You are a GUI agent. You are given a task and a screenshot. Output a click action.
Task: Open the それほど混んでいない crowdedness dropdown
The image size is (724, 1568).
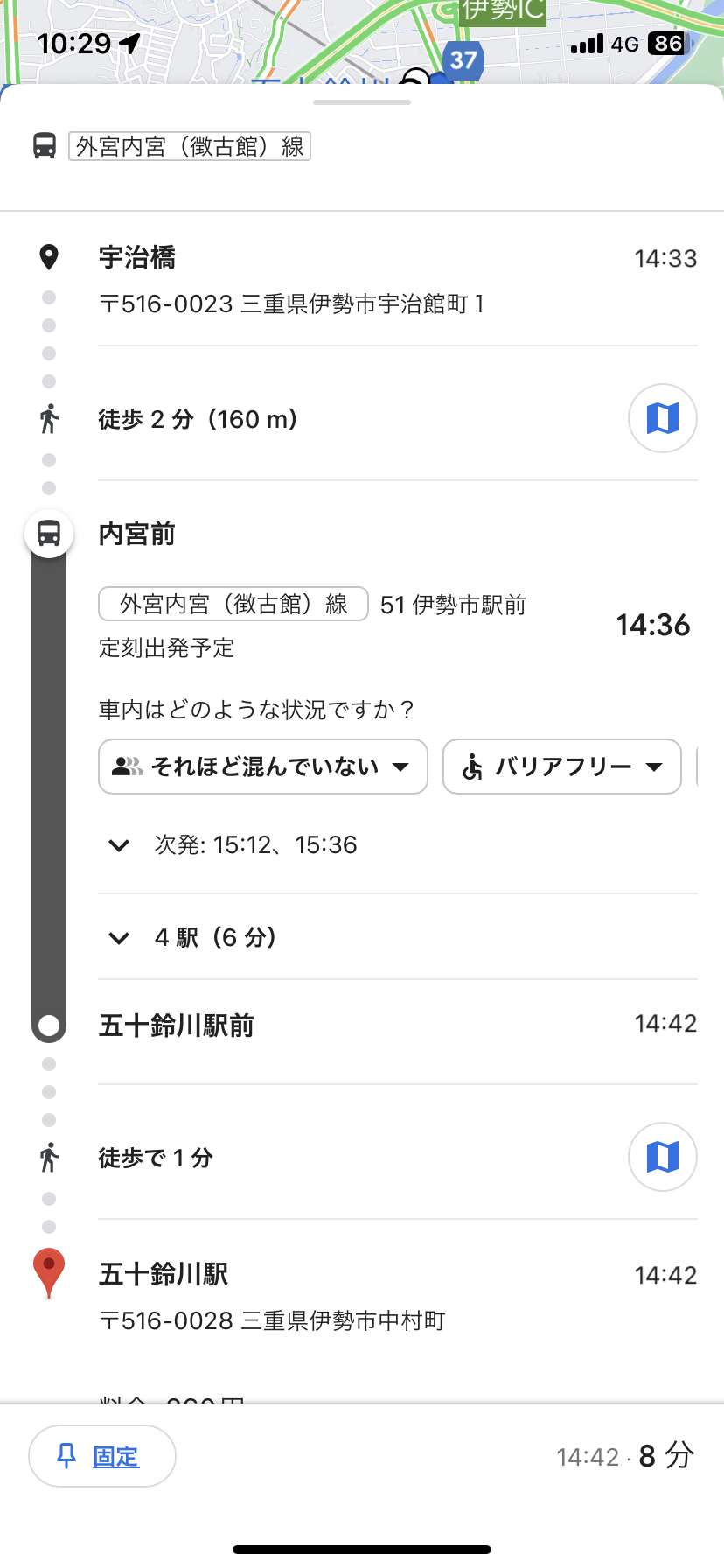click(263, 766)
